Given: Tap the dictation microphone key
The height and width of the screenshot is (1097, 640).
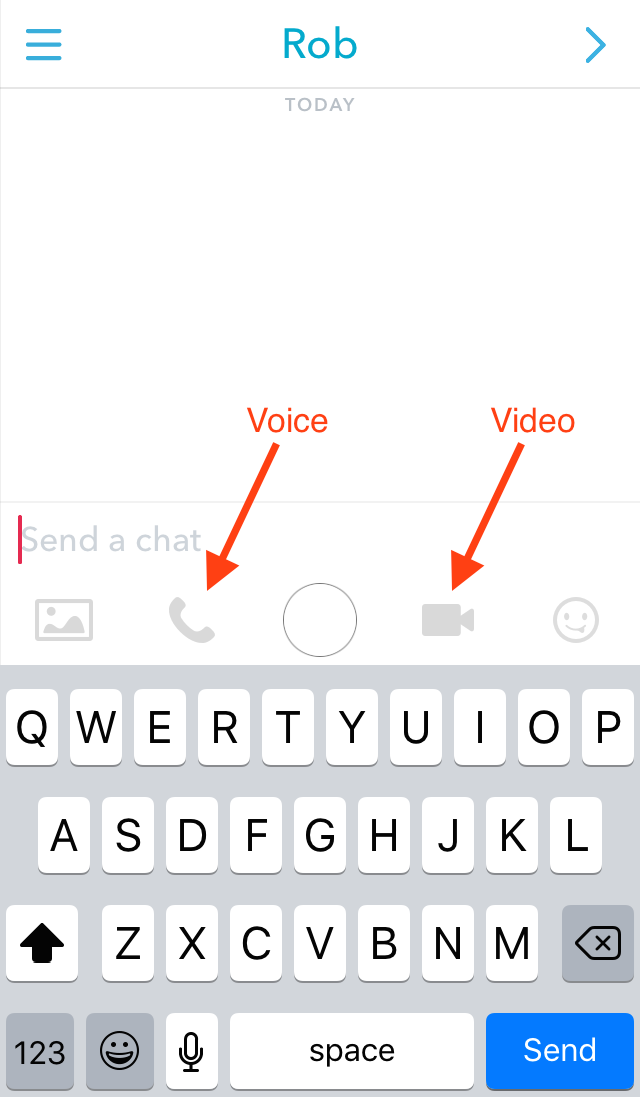Looking at the screenshot, I should click(x=192, y=1050).
